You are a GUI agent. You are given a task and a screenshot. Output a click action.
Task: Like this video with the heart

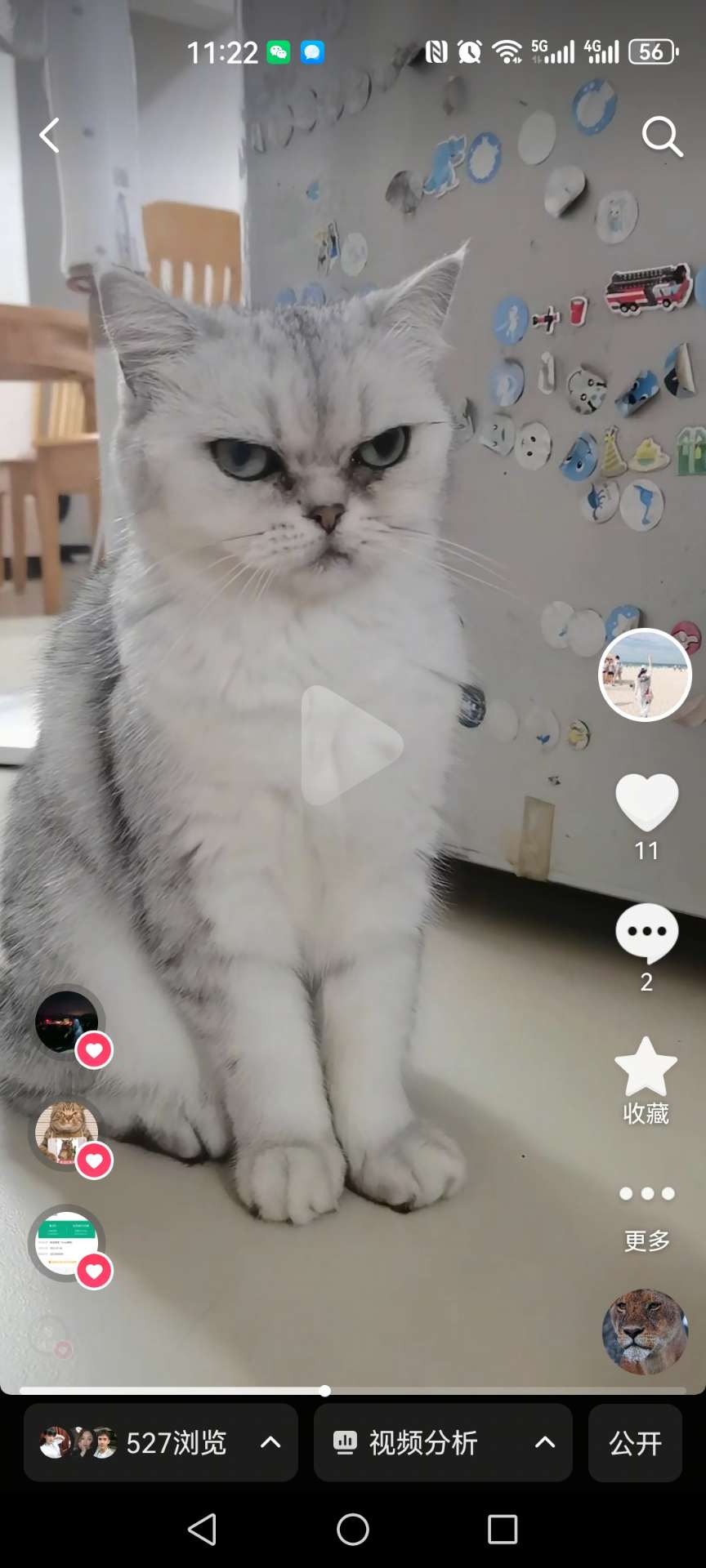pyautogui.click(x=646, y=803)
